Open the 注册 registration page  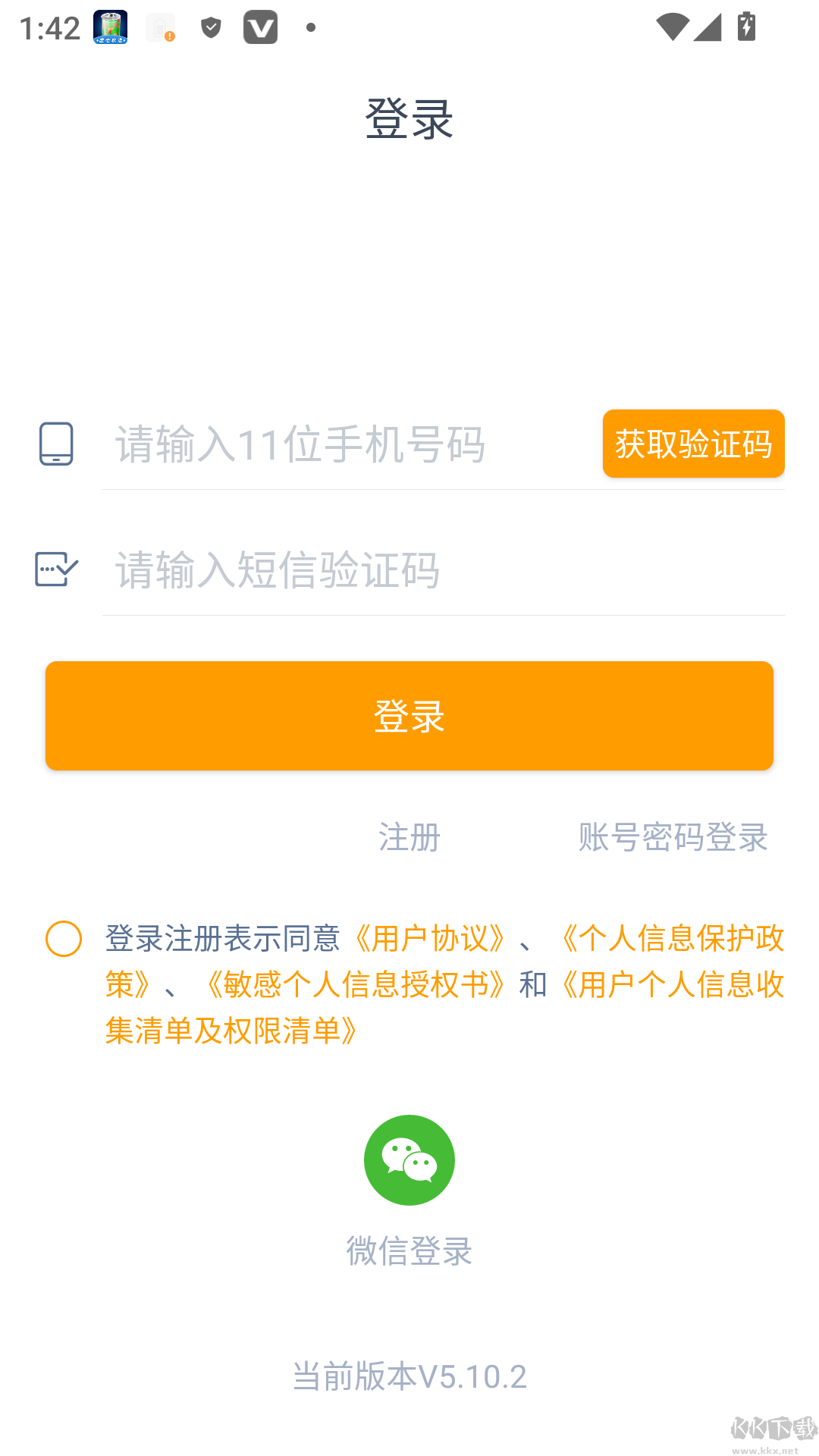click(408, 837)
